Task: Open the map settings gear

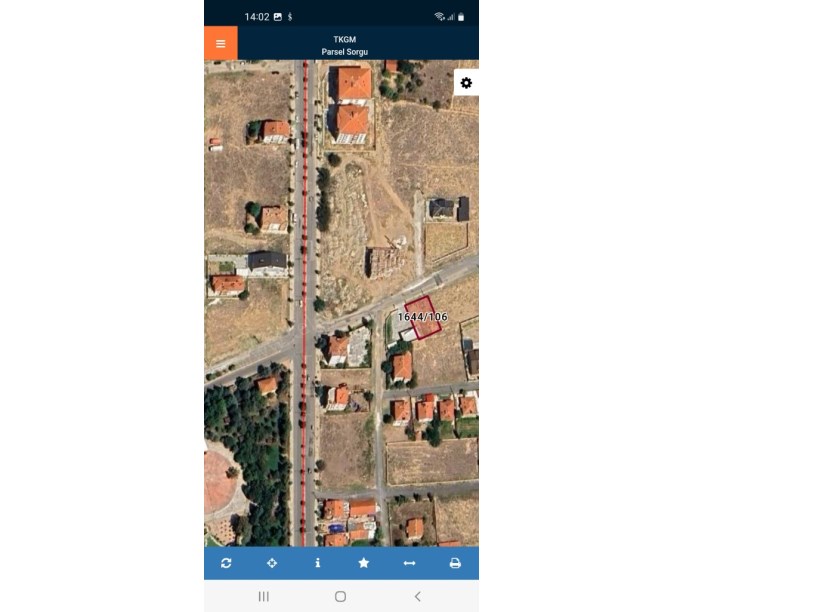Action: (466, 83)
